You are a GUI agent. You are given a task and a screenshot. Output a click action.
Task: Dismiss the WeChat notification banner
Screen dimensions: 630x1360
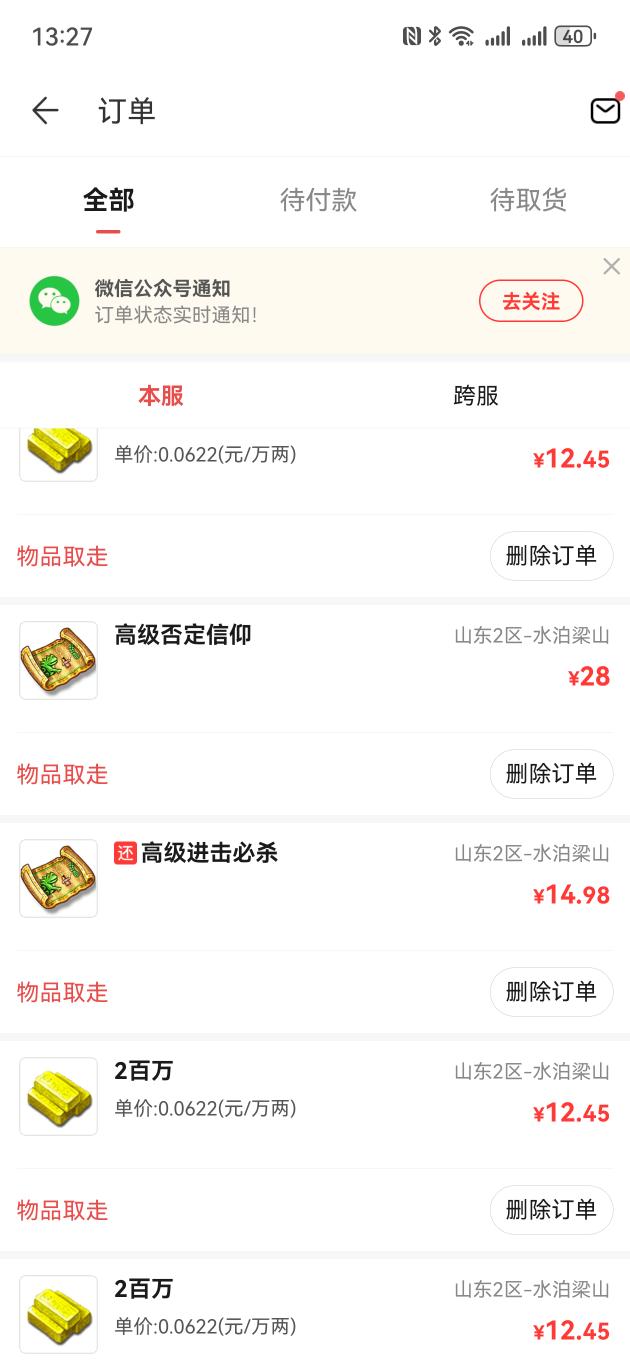pyautogui.click(x=611, y=266)
